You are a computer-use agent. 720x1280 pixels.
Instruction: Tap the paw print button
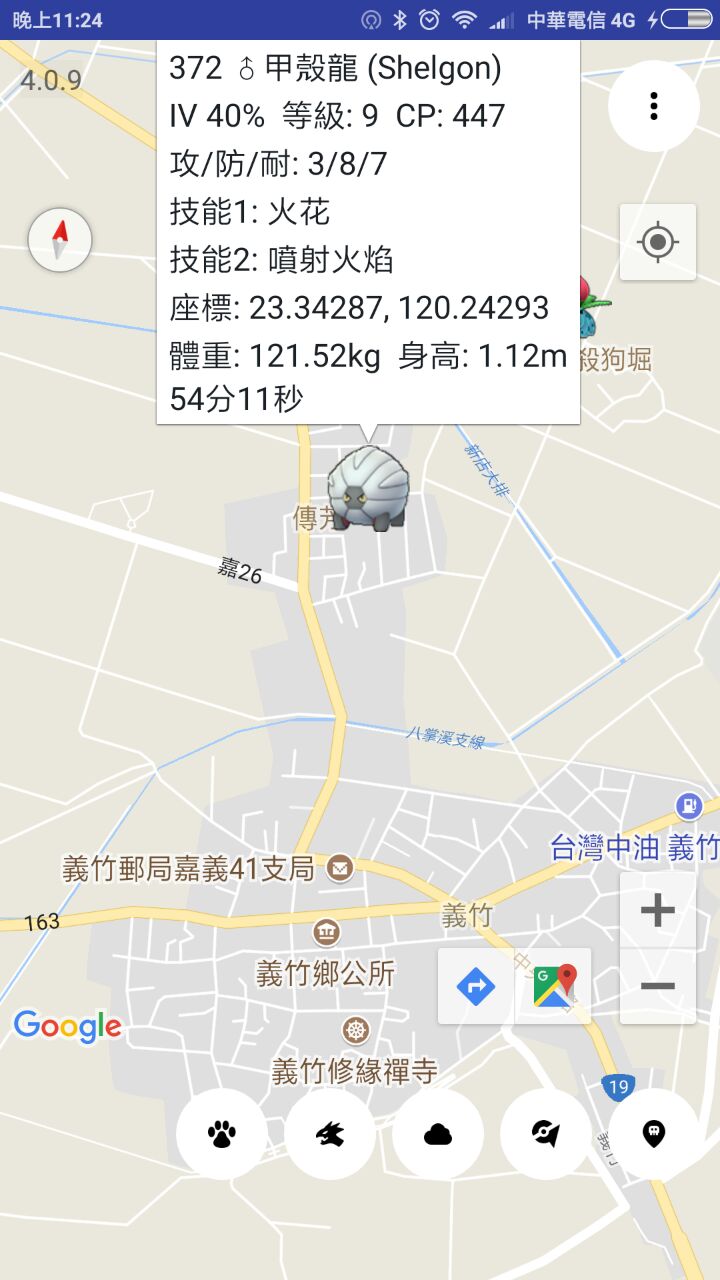(x=222, y=1134)
